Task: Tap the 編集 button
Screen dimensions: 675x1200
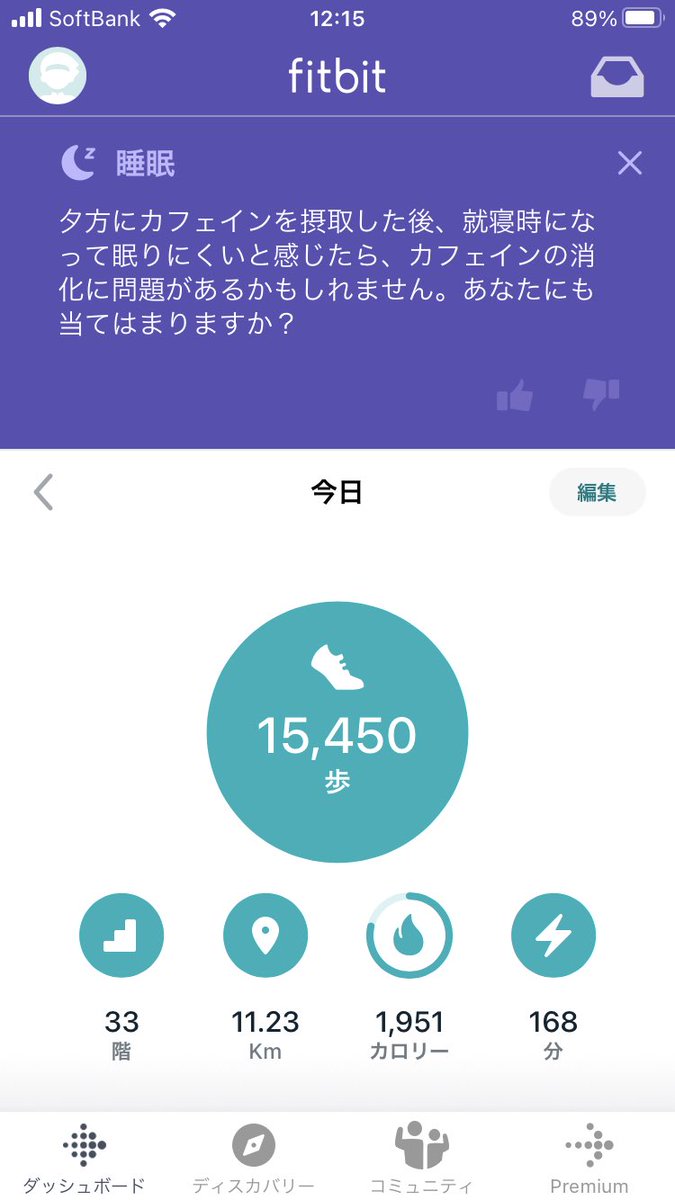Action: point(597,492)
